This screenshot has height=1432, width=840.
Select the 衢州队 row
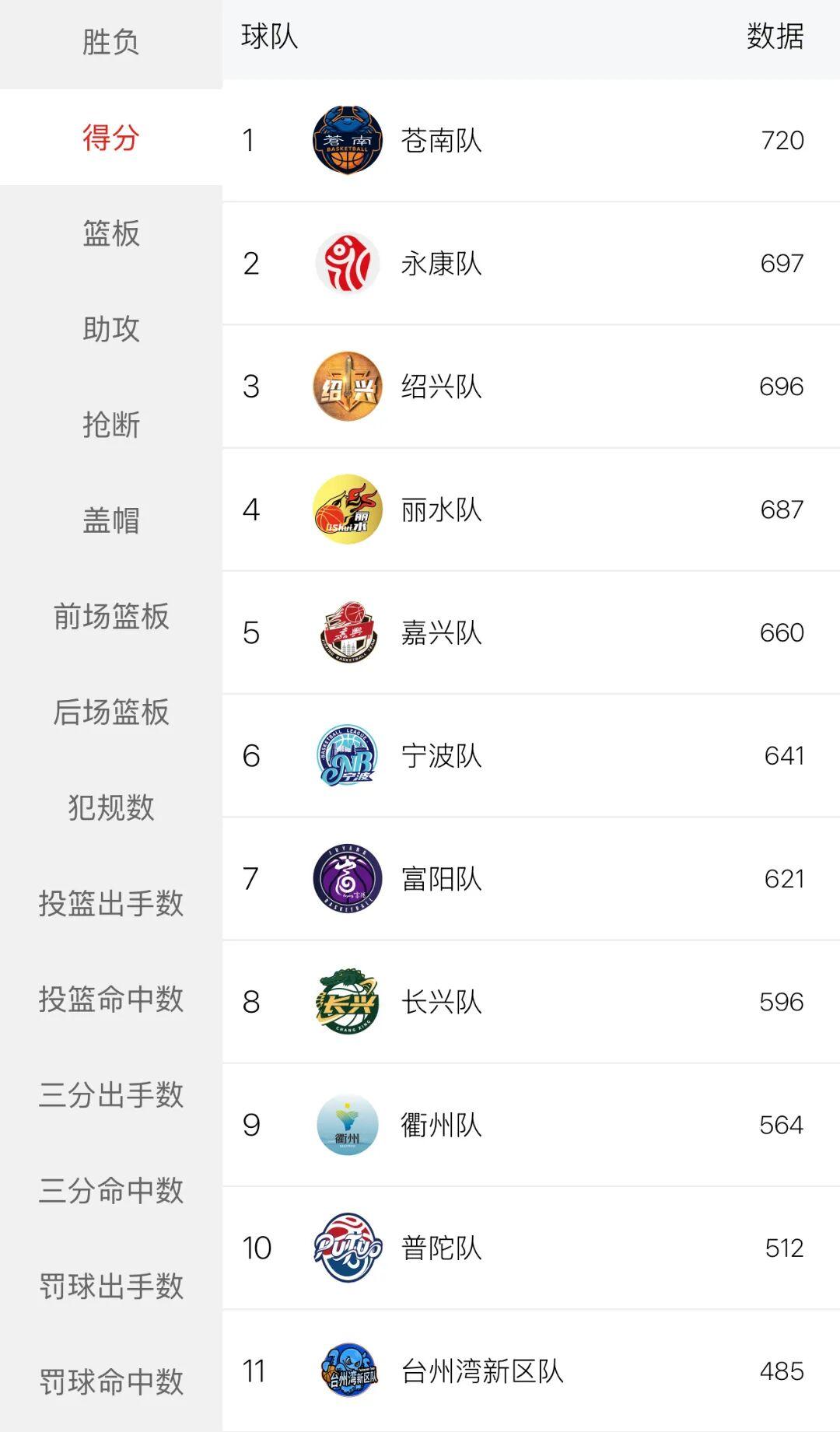coord(442,1125)
